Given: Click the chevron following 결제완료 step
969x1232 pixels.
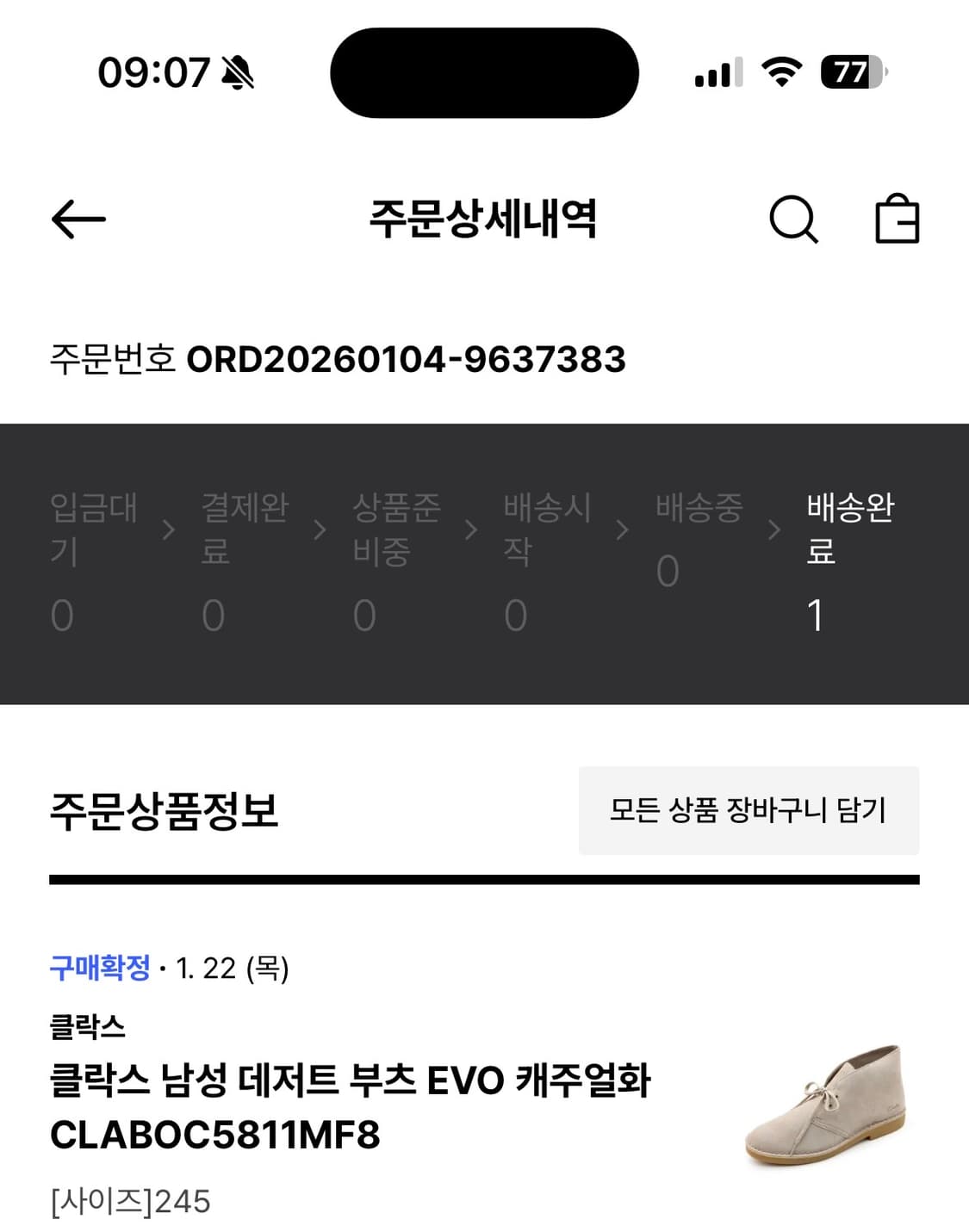Looking at the screenshot, I should tap(318, 530).
